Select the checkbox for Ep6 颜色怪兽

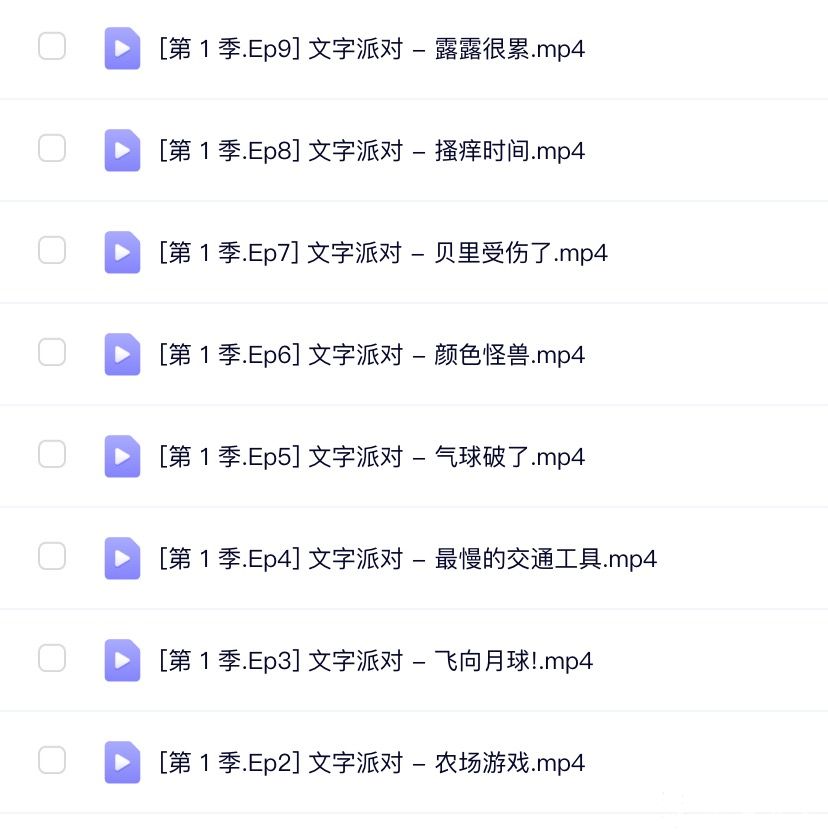pos(52,352)
